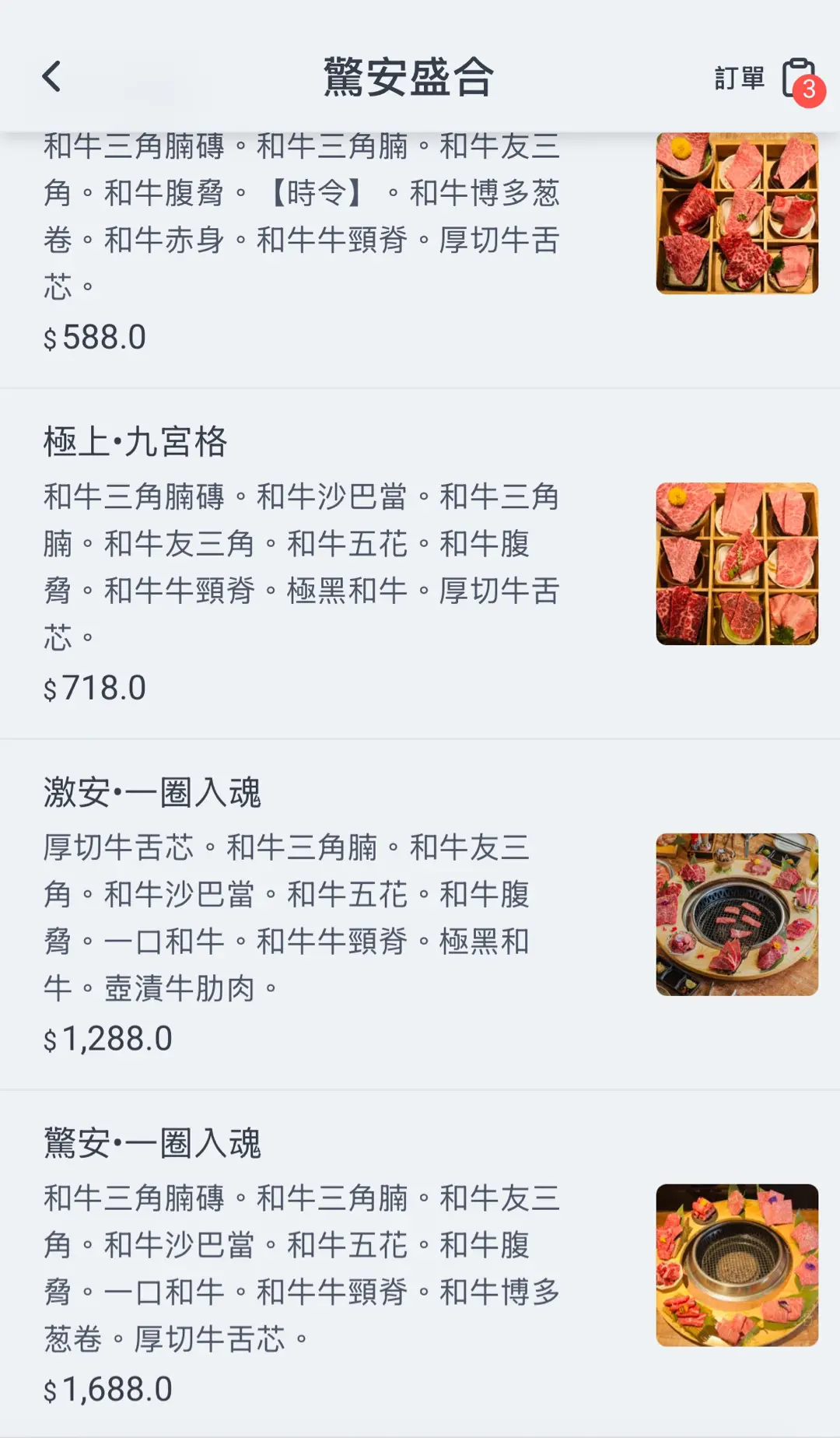Select the $588.0 wagyu set
The width and height of the screenshot is (840, 1438).
(302, 241)
